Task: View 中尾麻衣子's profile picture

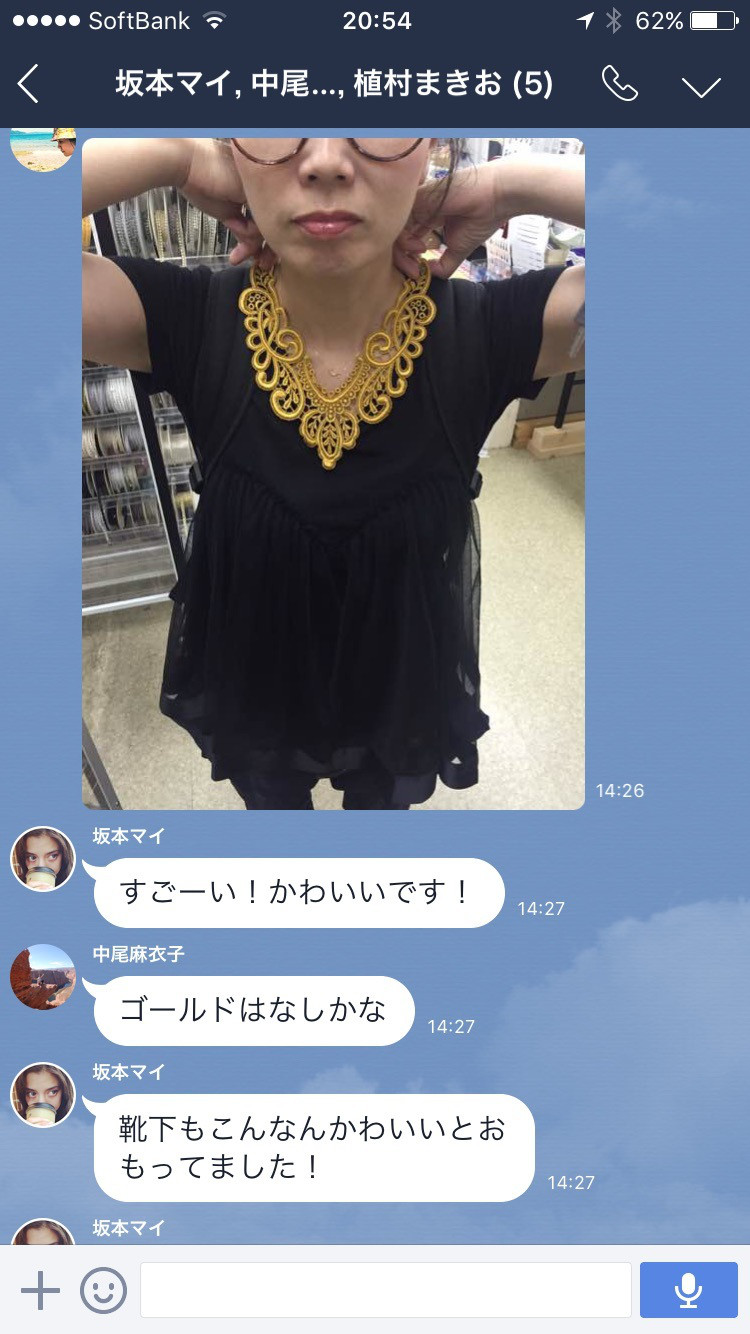Action: (43, 977)
